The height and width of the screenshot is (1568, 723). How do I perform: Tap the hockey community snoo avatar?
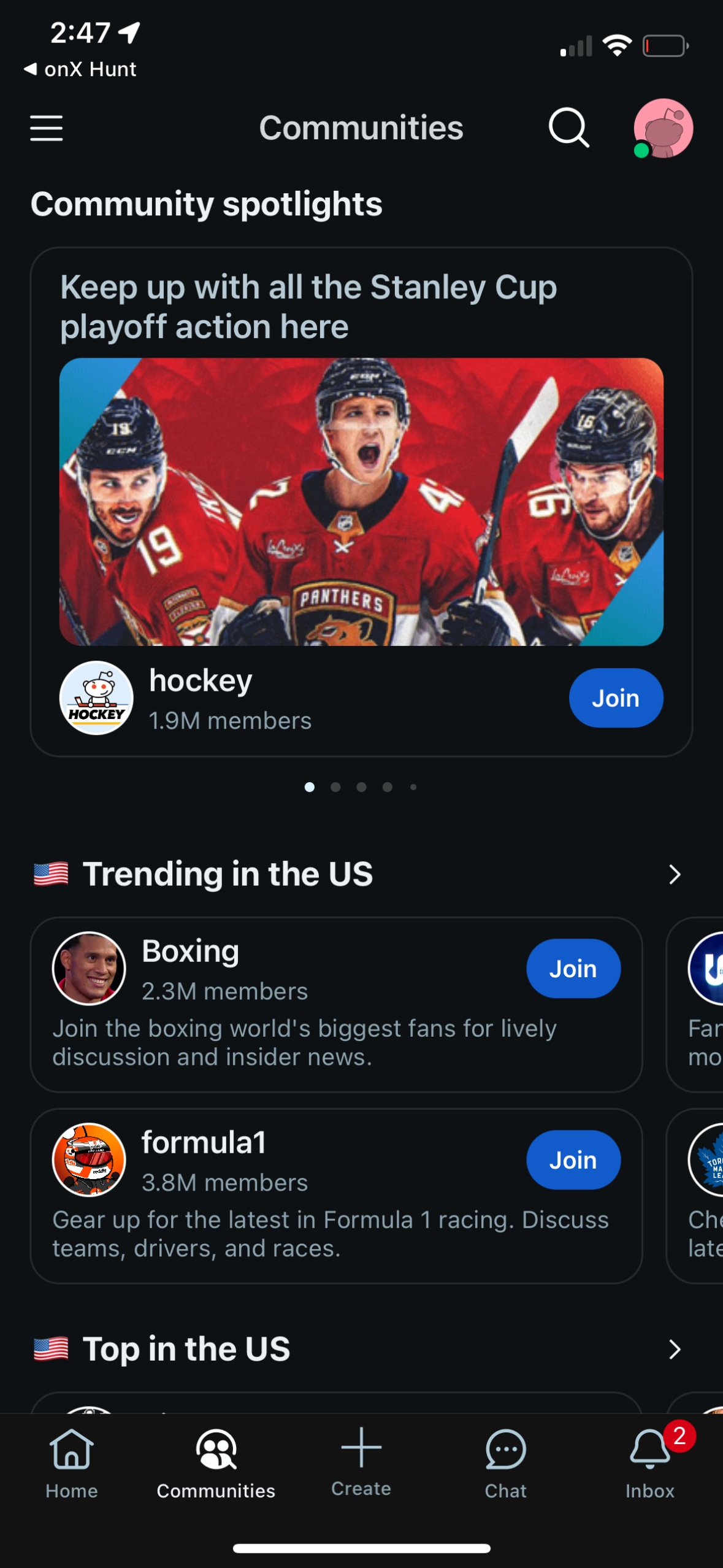[96, 698]
